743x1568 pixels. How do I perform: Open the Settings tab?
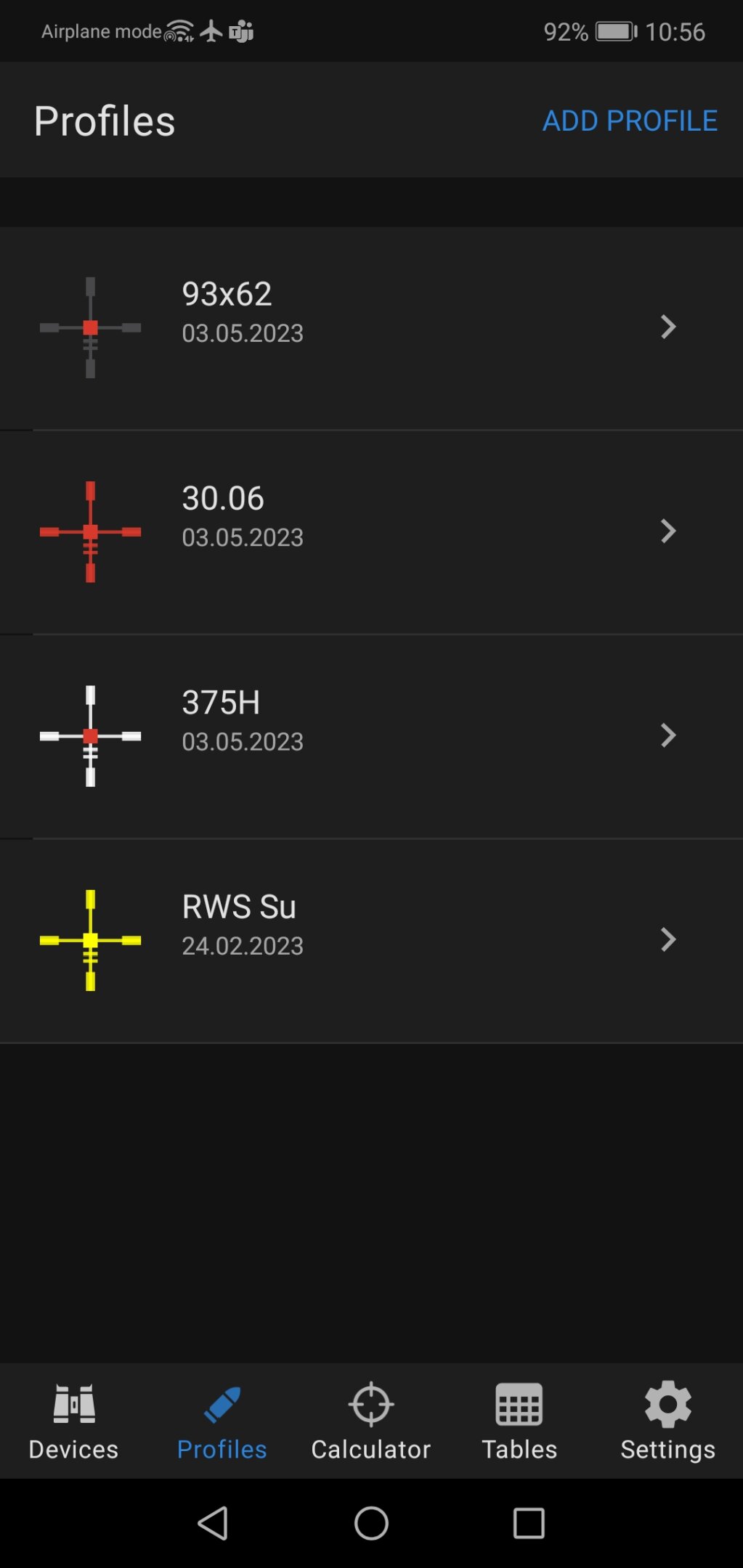pos(667,1421)
